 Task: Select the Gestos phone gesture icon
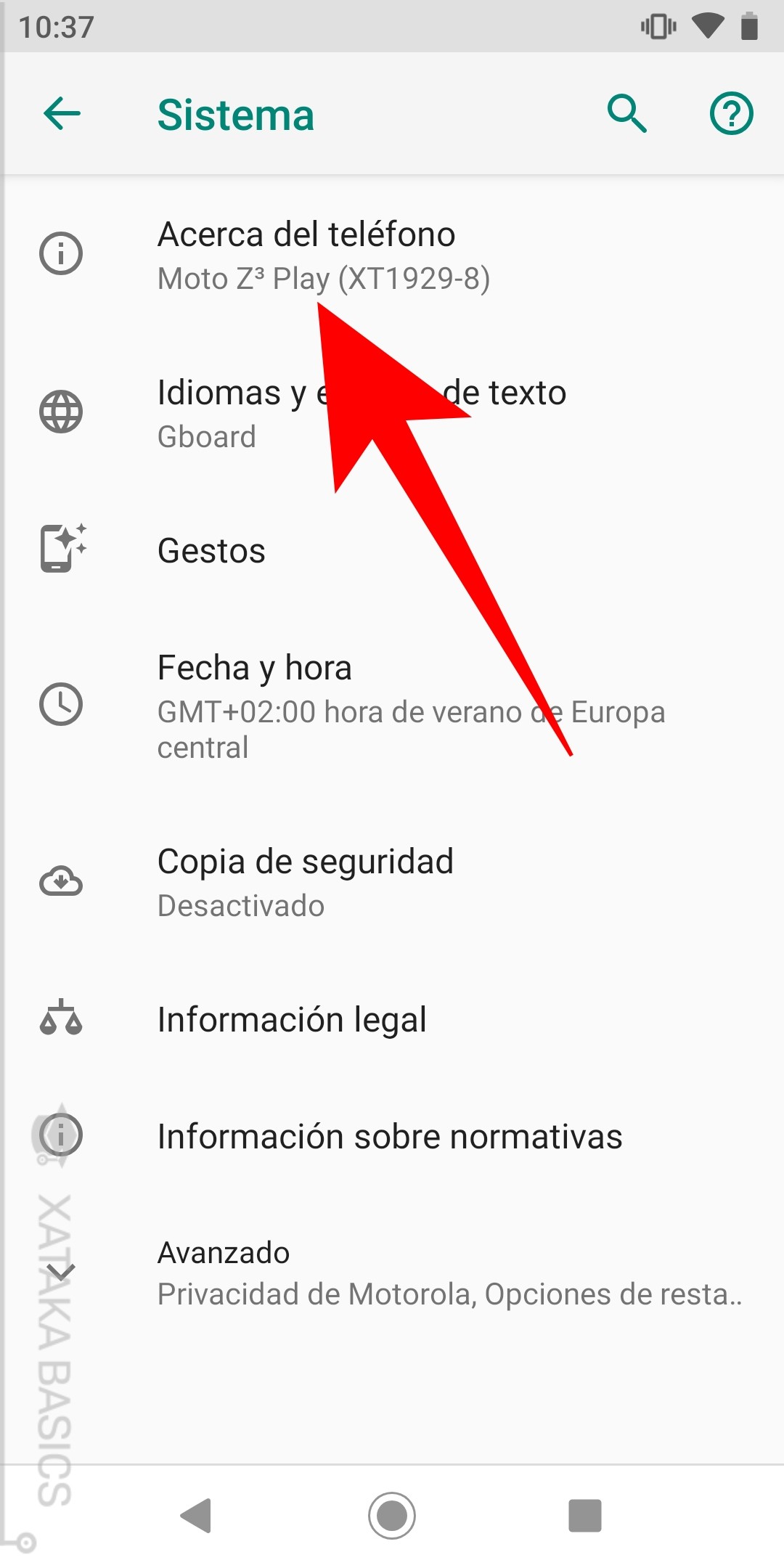coord(61,550)
